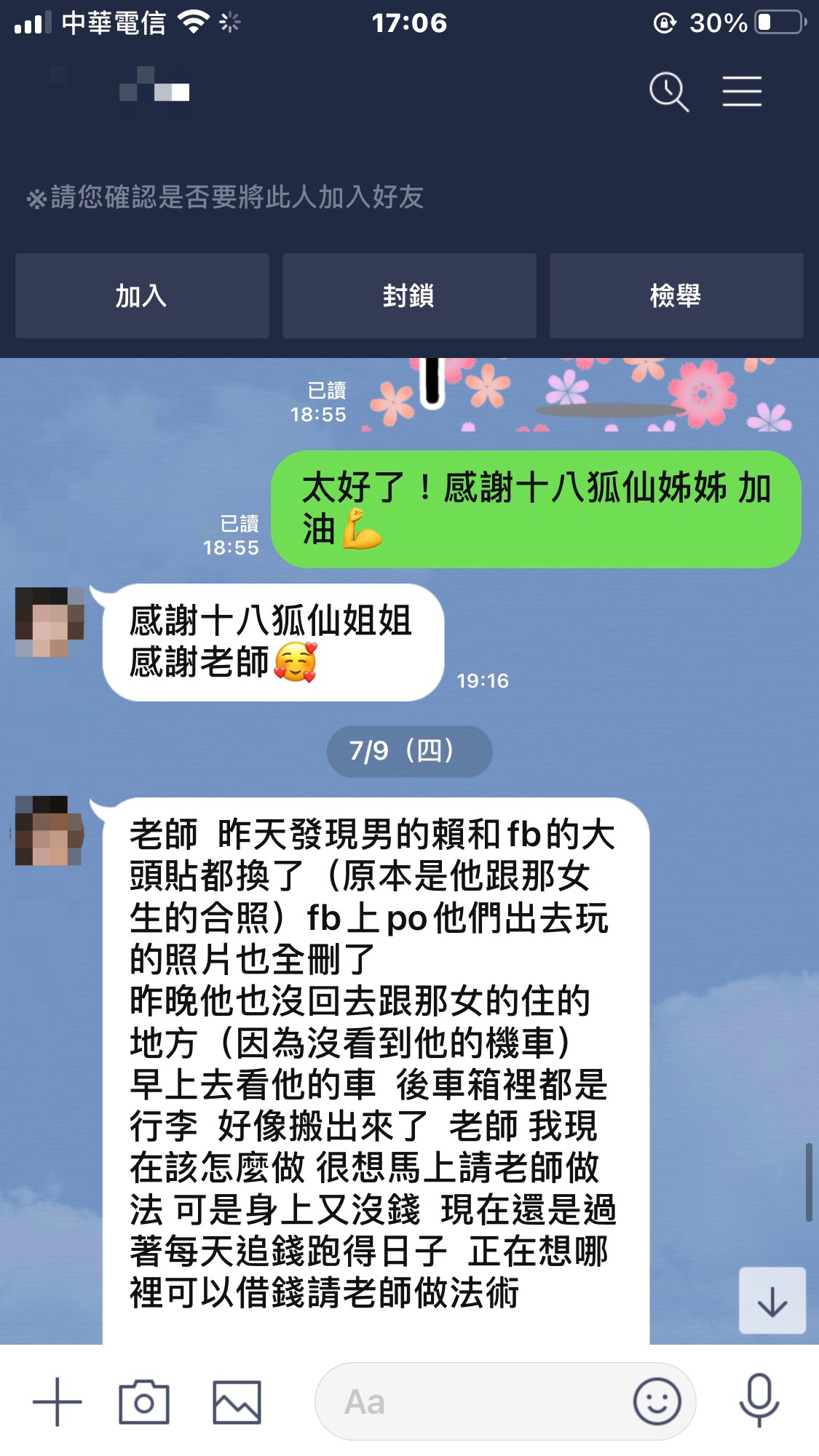
Task: Open the plus attachment menu
Action: (x=58, y=1401)
